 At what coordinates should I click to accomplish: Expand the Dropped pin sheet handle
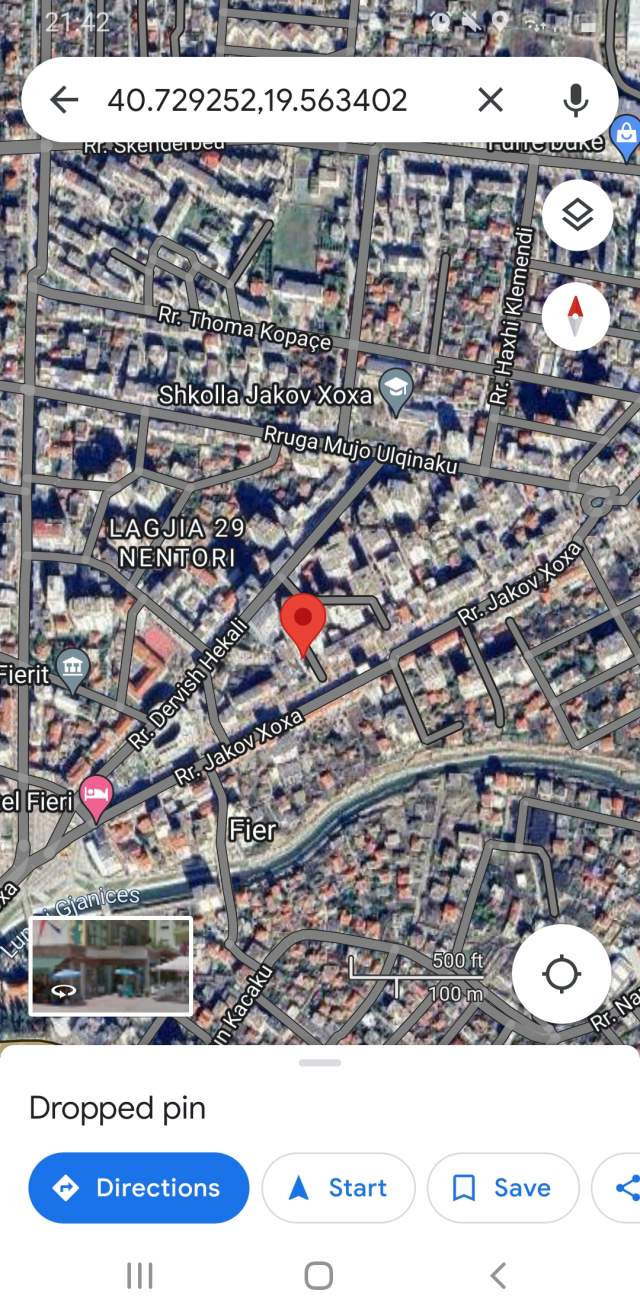[x=320, y=1062]
